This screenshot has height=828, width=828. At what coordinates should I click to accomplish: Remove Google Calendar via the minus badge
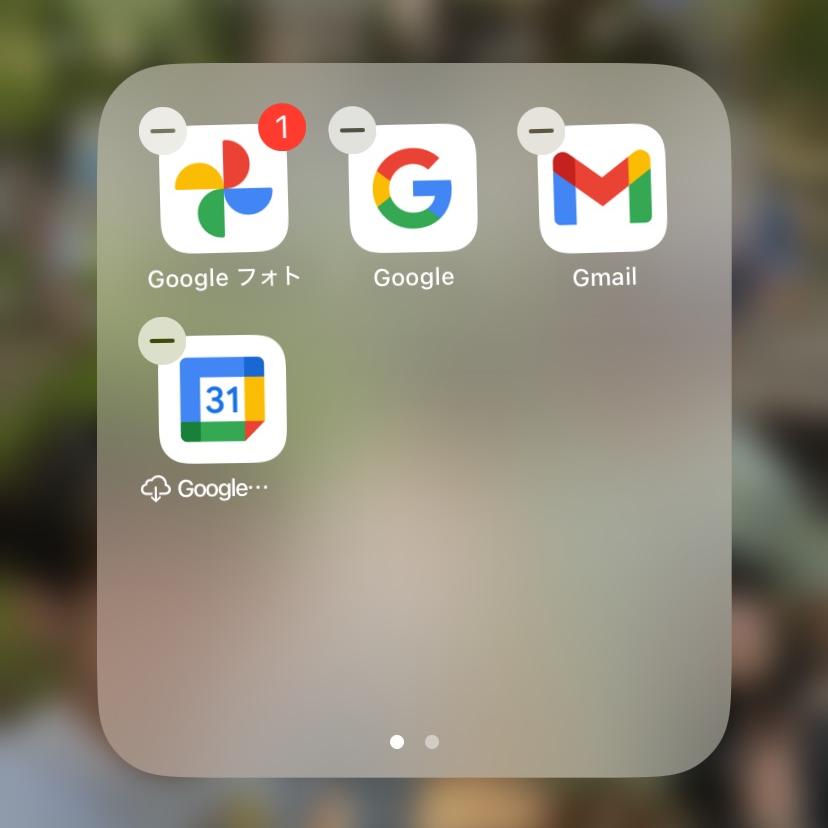pyautogui.click(x=163, y=341)
